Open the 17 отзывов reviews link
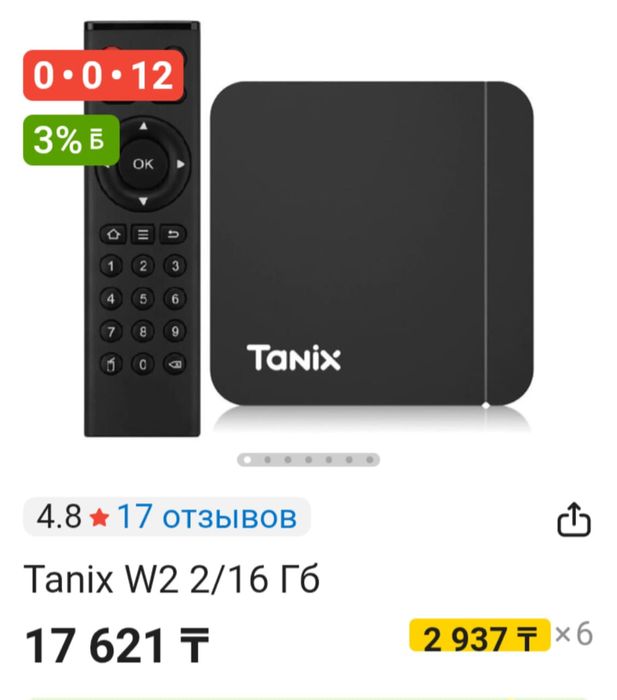 pyautogui.click(x=207, y=517)
